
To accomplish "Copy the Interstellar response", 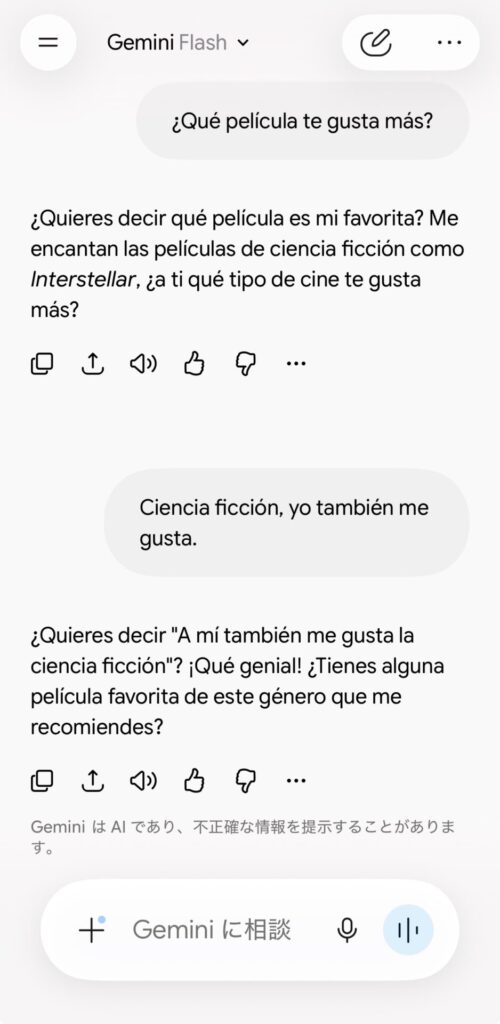I will (x=42, y=364).
